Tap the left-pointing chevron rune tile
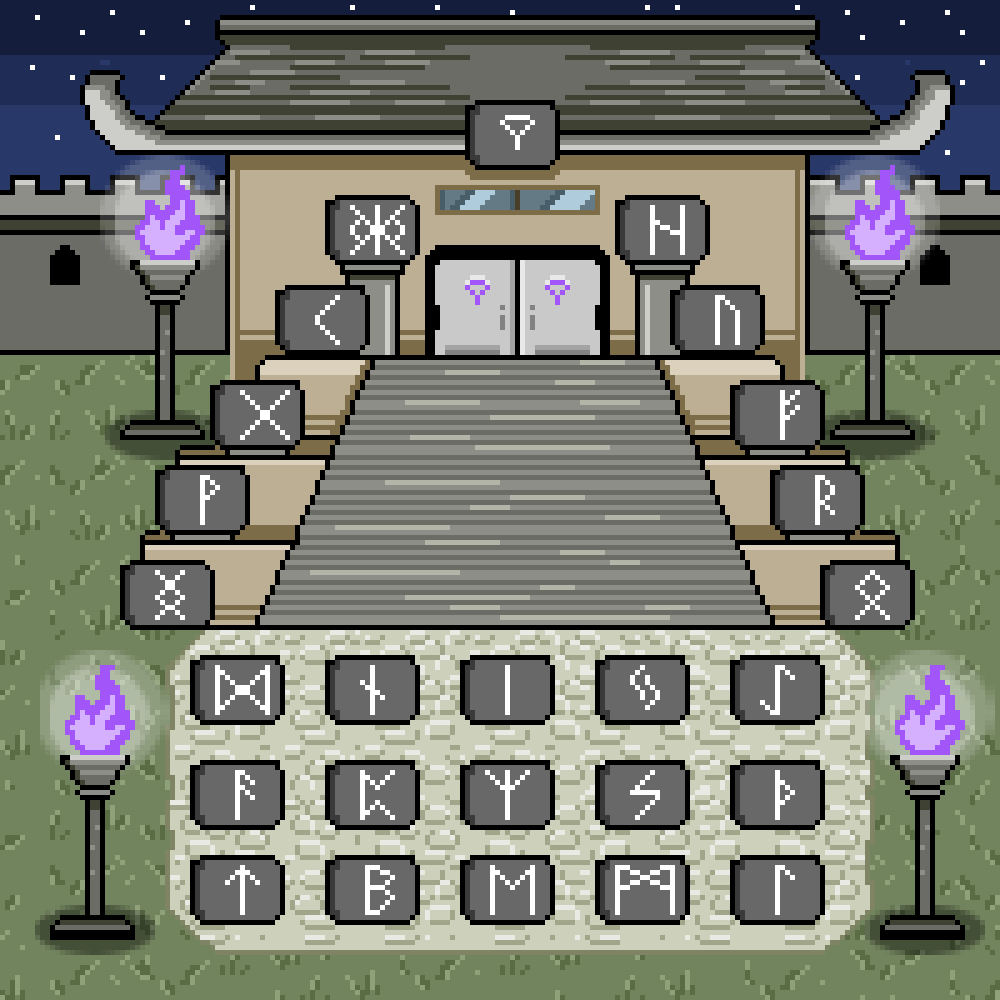 click(x=323, y=319)
